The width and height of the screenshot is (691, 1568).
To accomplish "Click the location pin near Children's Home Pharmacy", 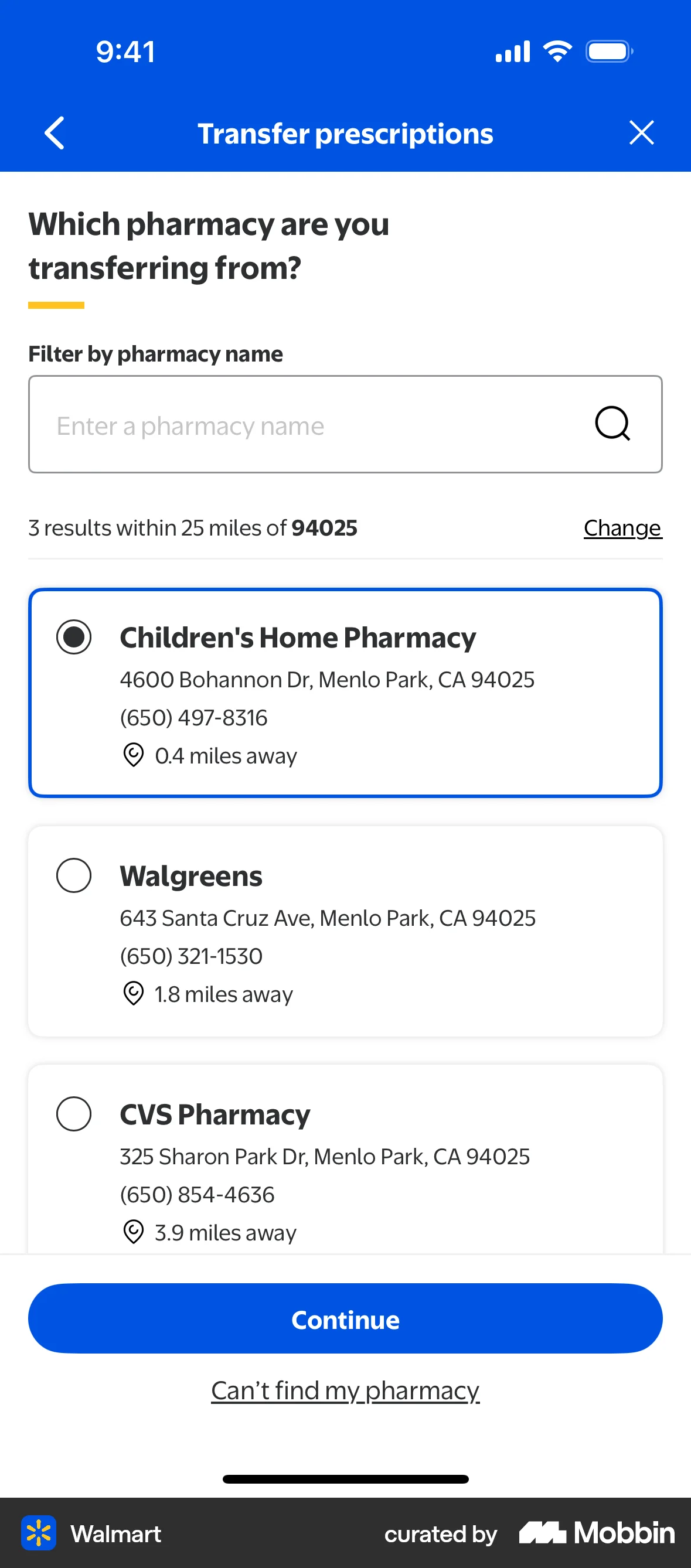I will 133,756.
